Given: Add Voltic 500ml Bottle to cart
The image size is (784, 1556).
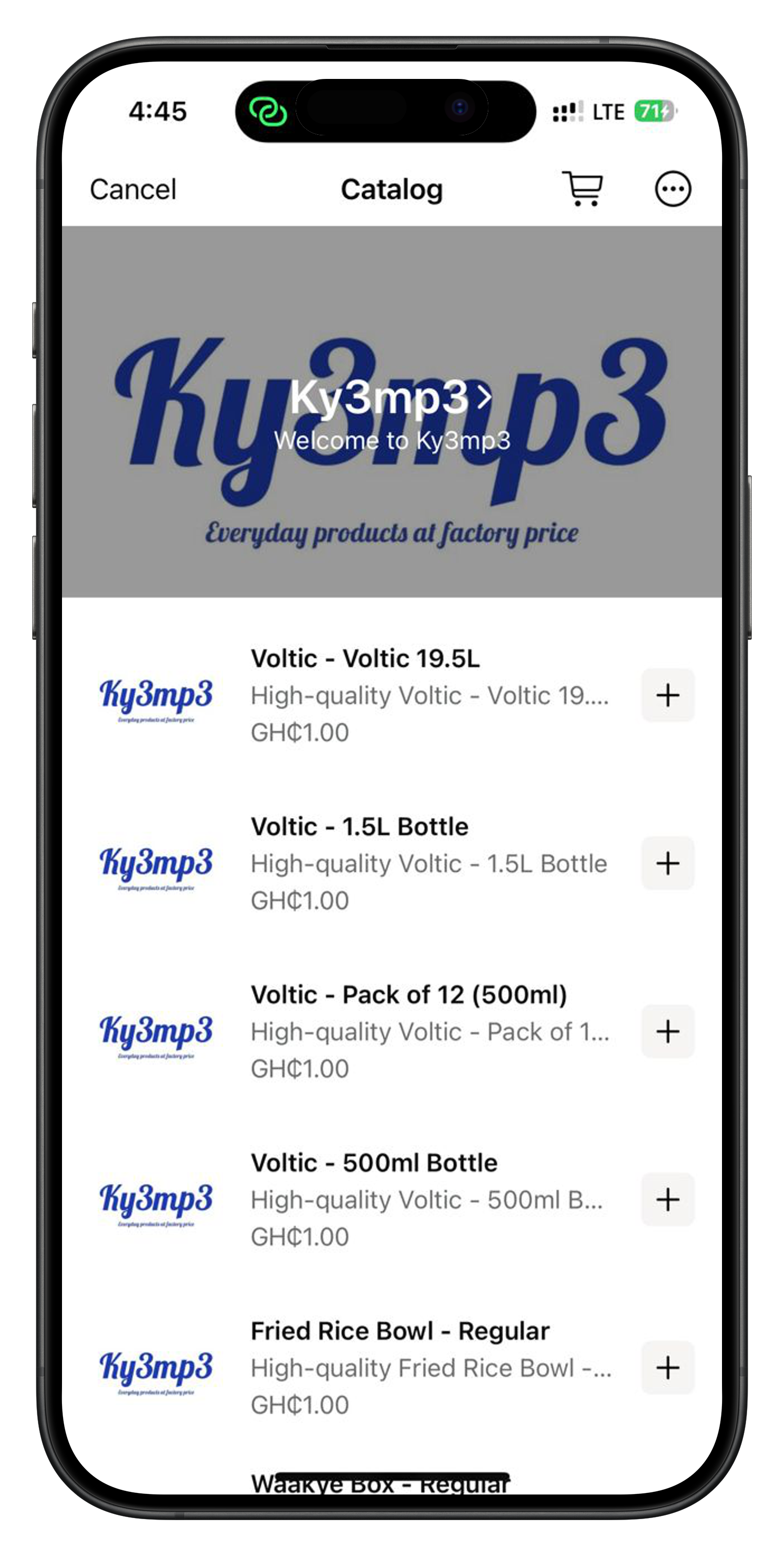Looking at the screenshot, I should (x=668, y=1199).
